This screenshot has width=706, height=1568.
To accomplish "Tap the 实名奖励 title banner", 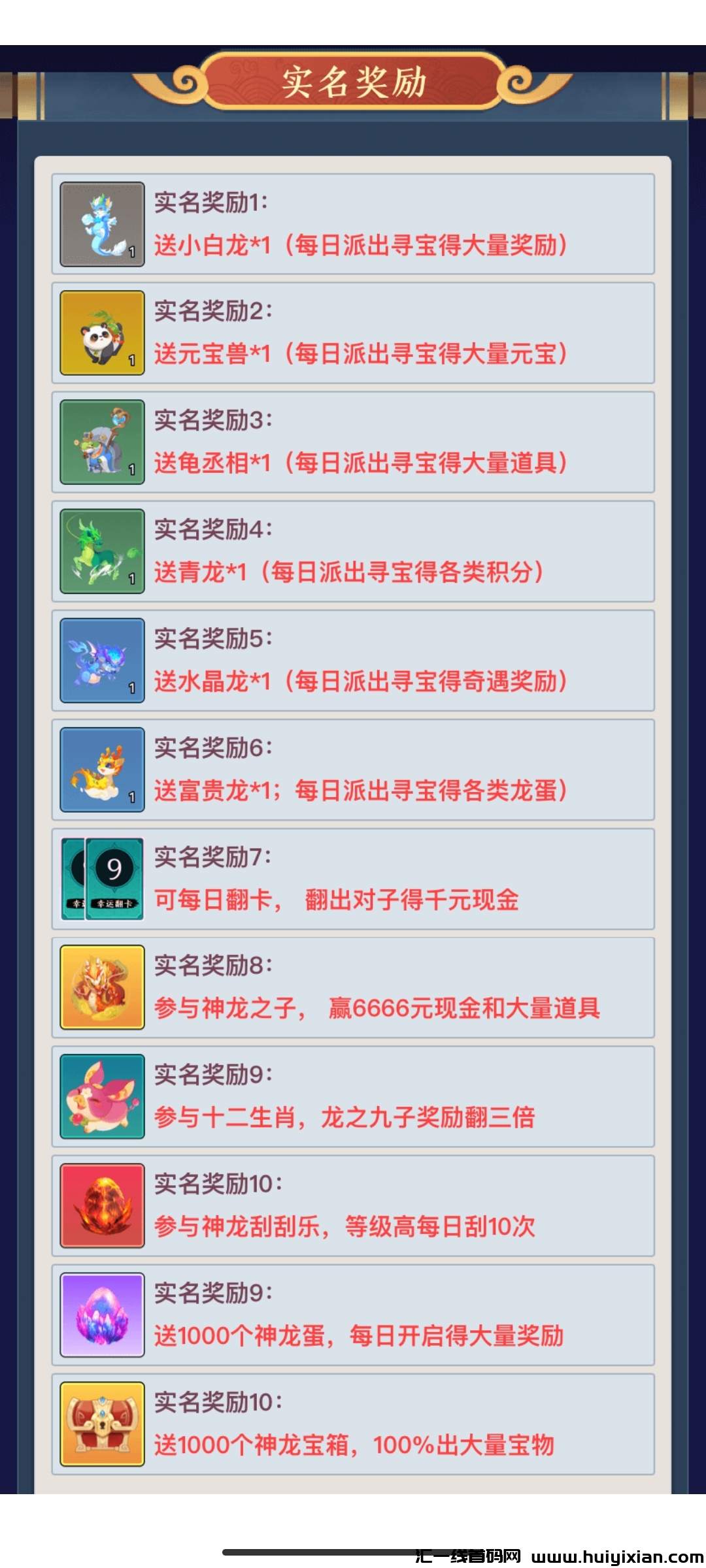I will coord(353,85).
